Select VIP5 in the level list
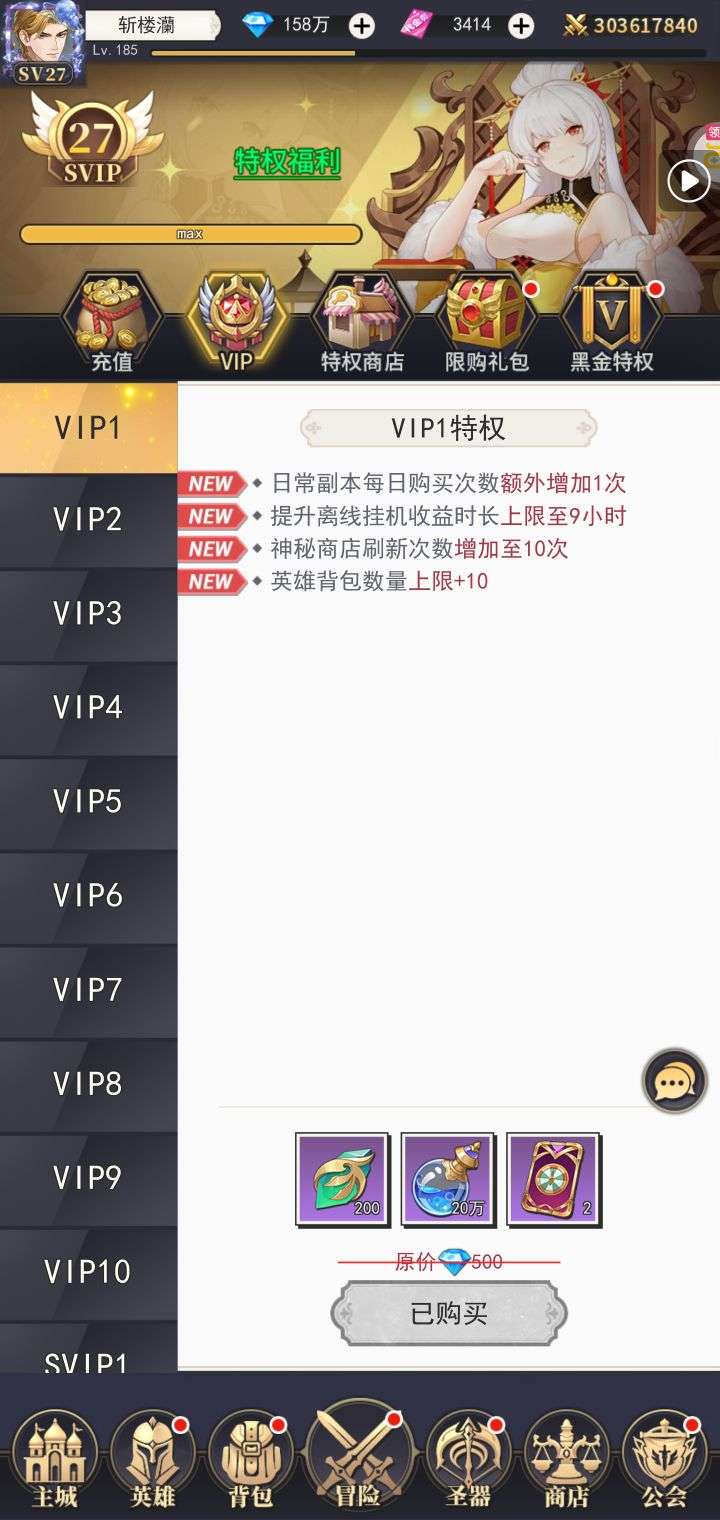This screenshot has width=720, height=1520. (x=88, y=802)
